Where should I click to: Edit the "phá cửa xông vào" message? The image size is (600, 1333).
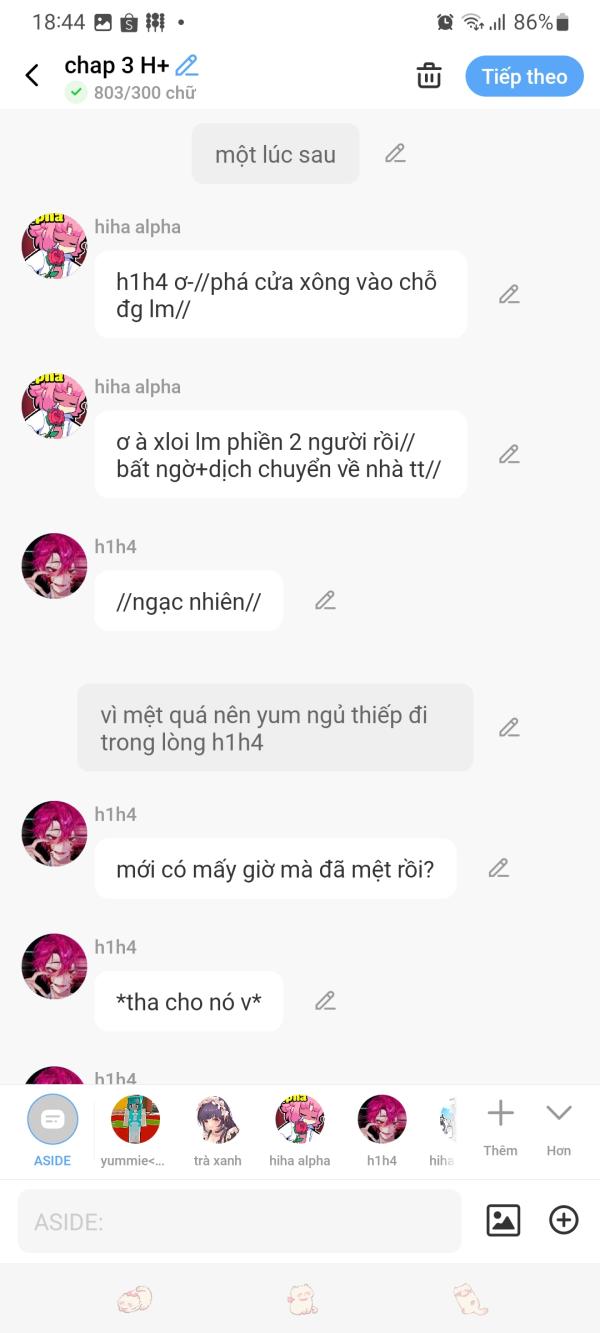point(509,294)
